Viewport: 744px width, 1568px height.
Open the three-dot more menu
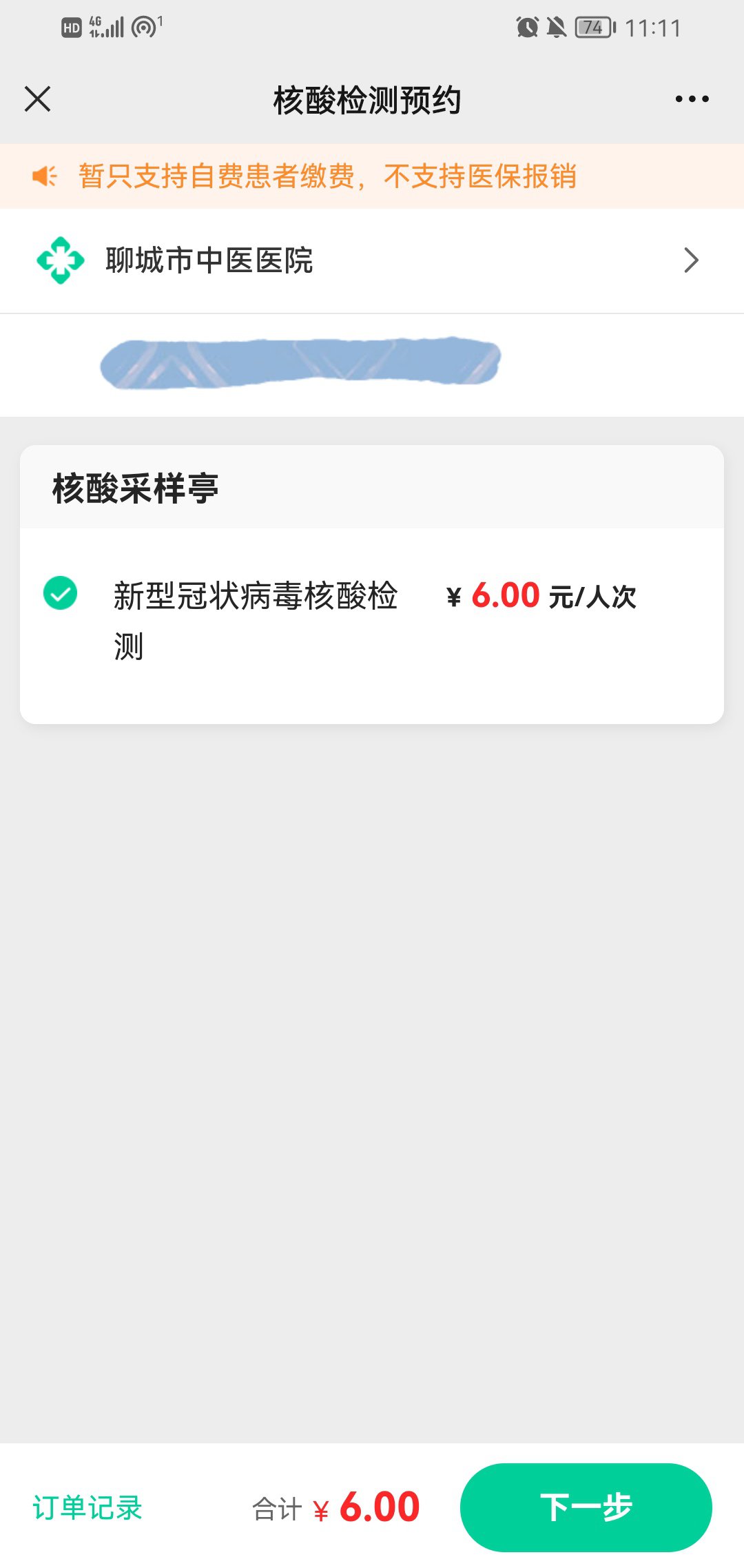pyautogui.click(x=692, y=99)
